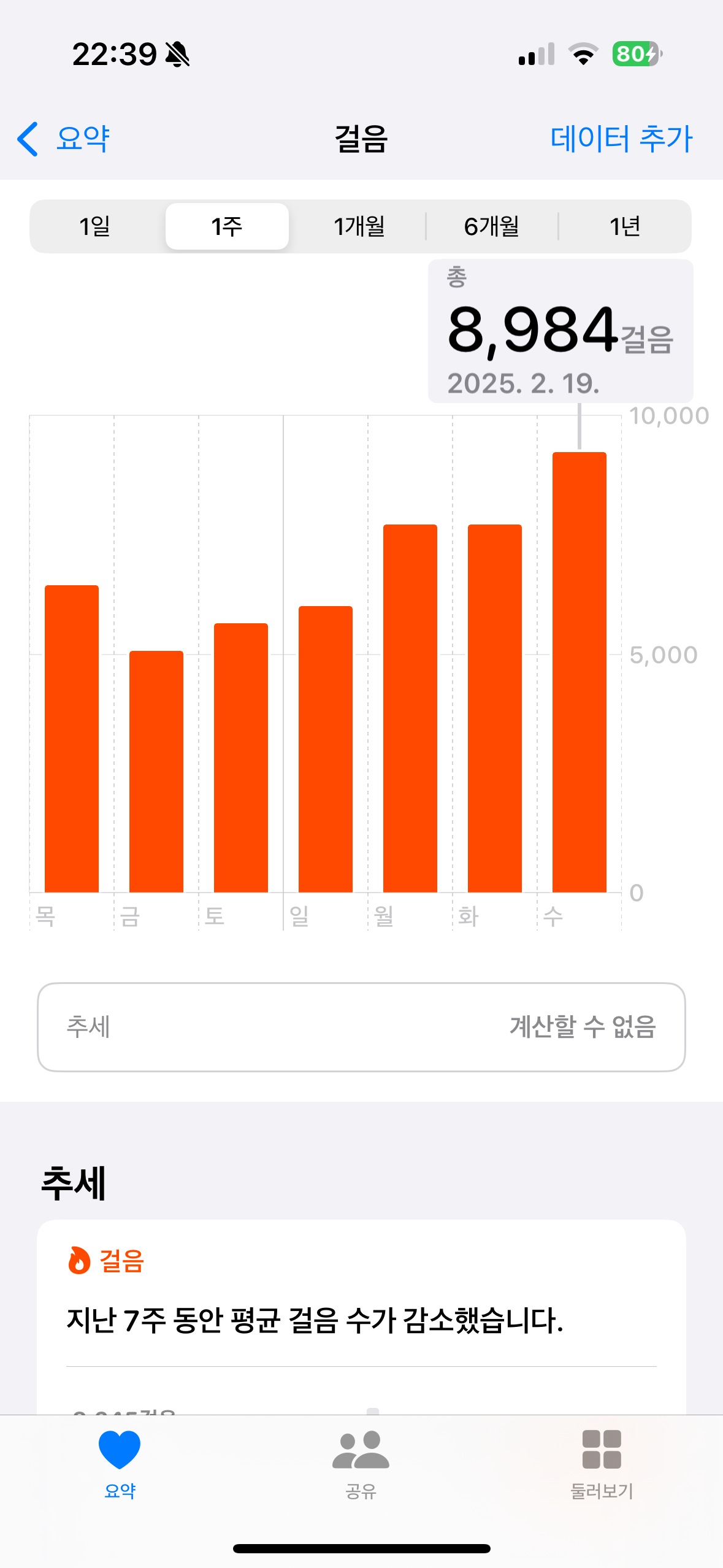
Task: Select the 화 bar in chart
Action: [x=495, y=708]
